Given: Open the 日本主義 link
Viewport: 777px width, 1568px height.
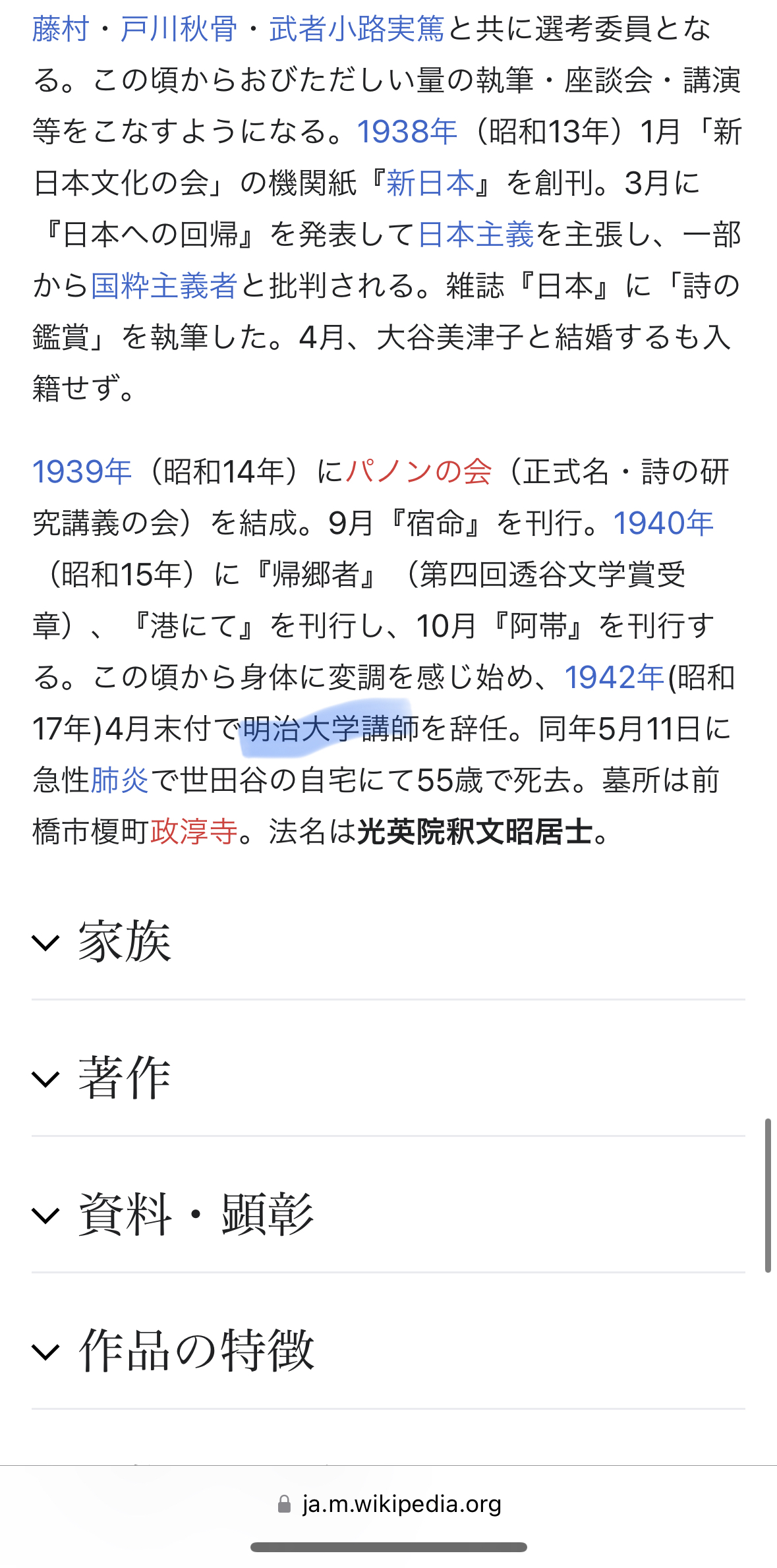Looking at the screenshot, I should pos(476,235).
